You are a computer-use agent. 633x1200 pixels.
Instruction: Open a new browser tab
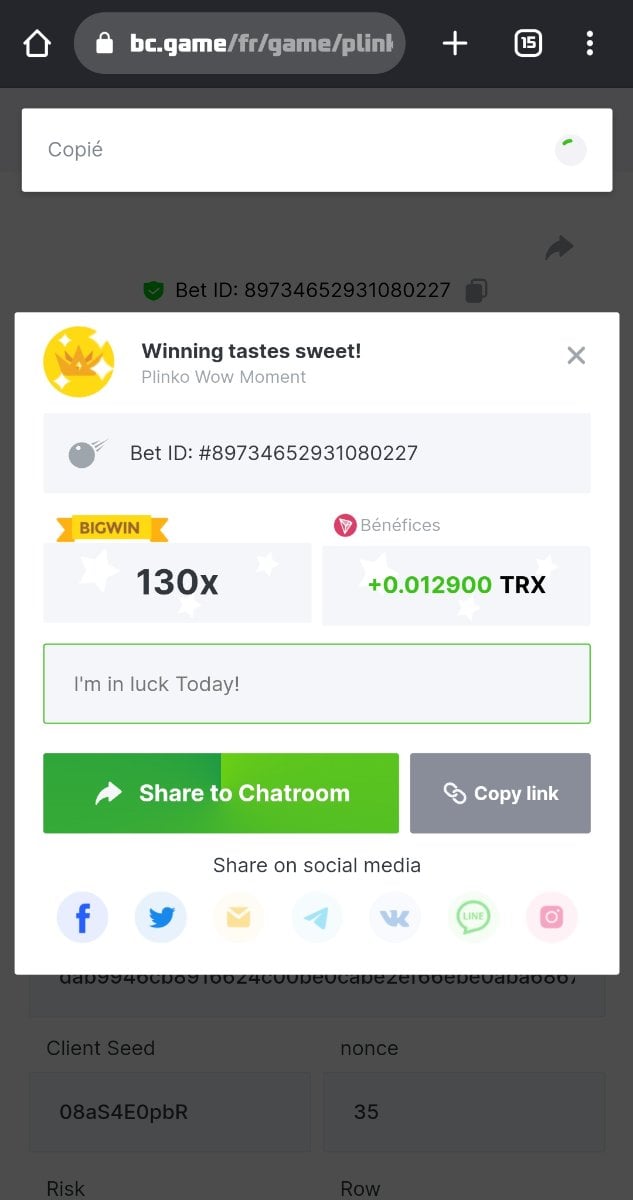click(x=455, y=43)
